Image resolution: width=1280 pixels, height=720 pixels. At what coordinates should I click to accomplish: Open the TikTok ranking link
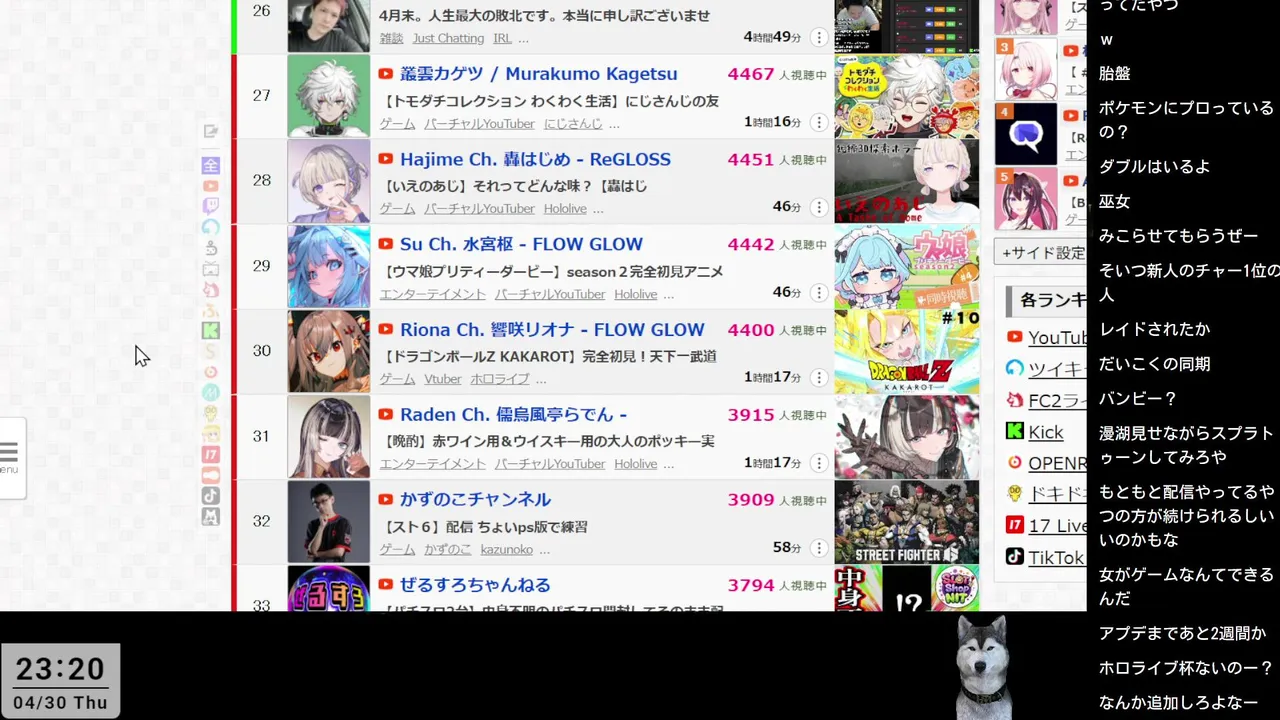coord(1055,557)
